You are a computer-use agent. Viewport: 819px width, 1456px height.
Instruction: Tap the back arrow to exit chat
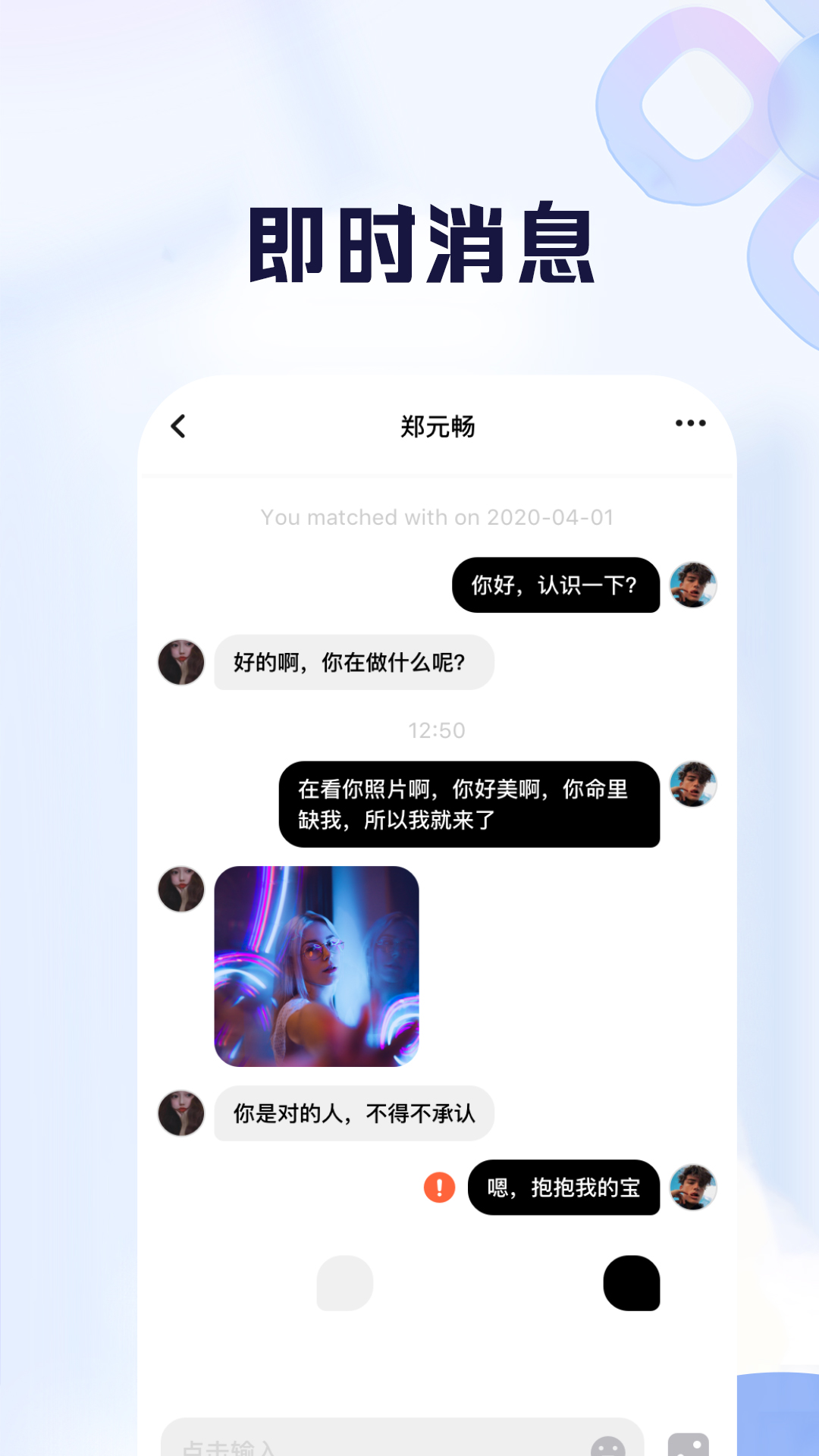(x=178, y=426)
